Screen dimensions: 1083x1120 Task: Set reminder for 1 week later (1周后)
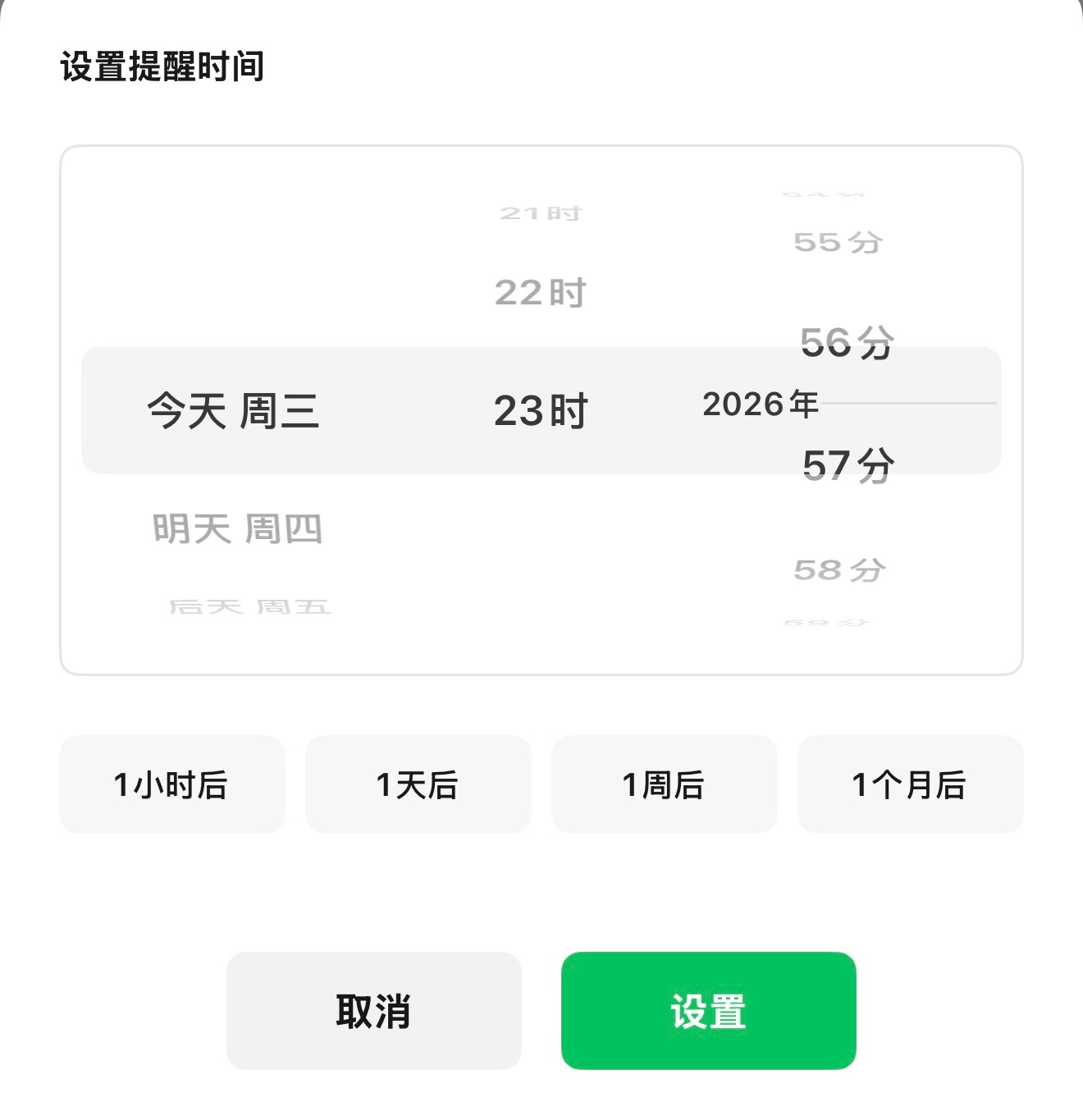coord(665,784)
